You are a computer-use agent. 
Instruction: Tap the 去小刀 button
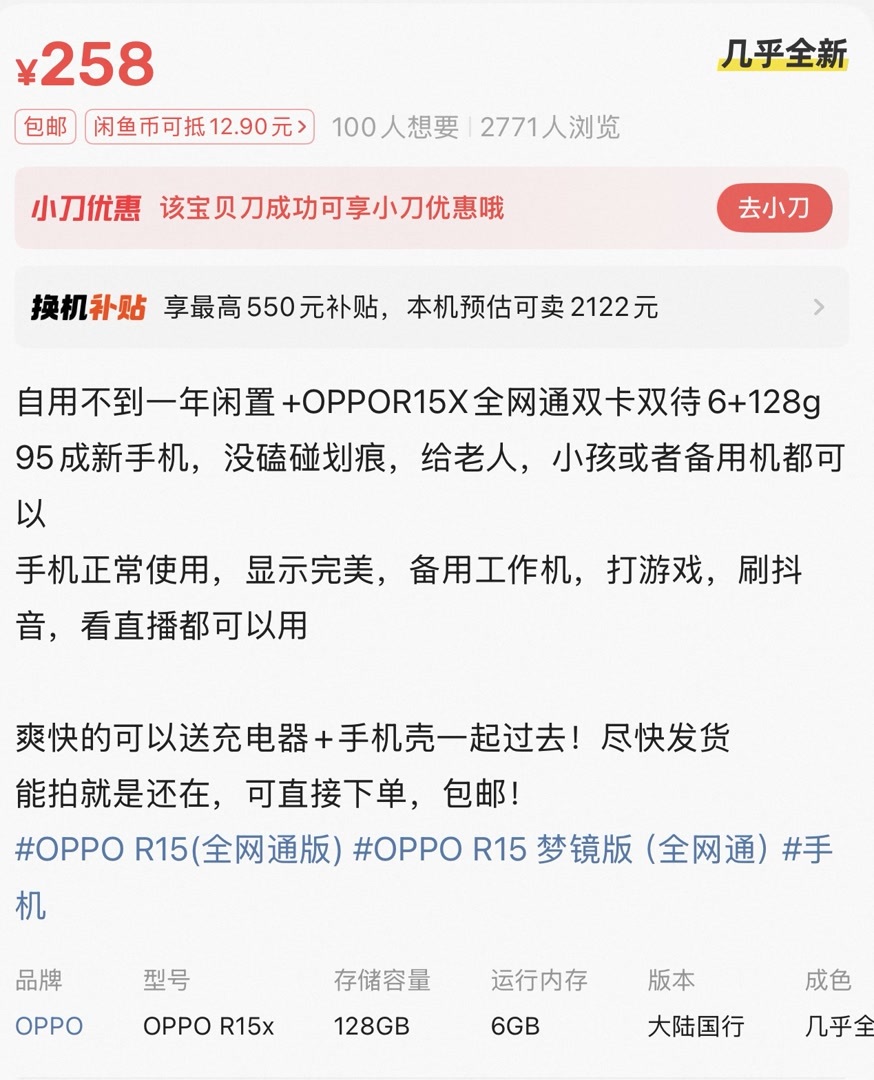[x=773, y=208]
